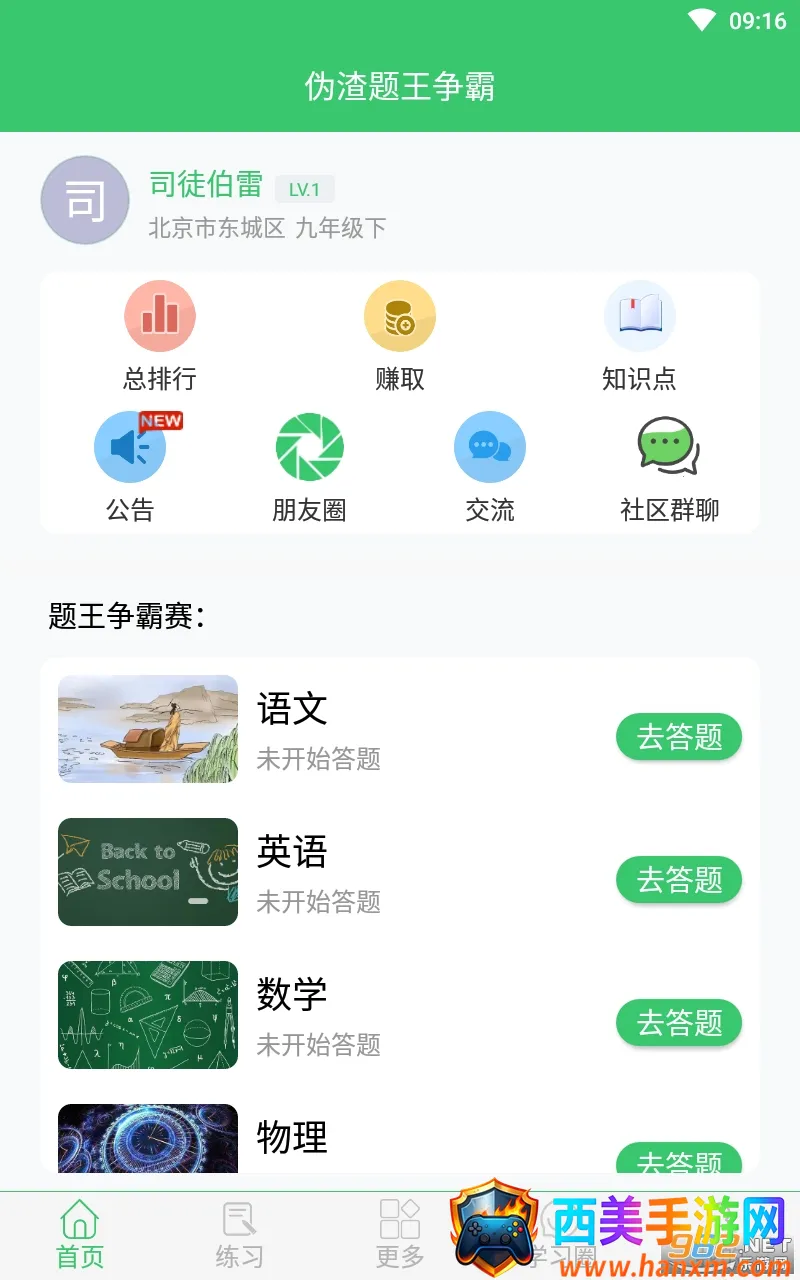800x1280 pixels.
Task: Open the 语文 subject thumbnail
Action: 148,729
